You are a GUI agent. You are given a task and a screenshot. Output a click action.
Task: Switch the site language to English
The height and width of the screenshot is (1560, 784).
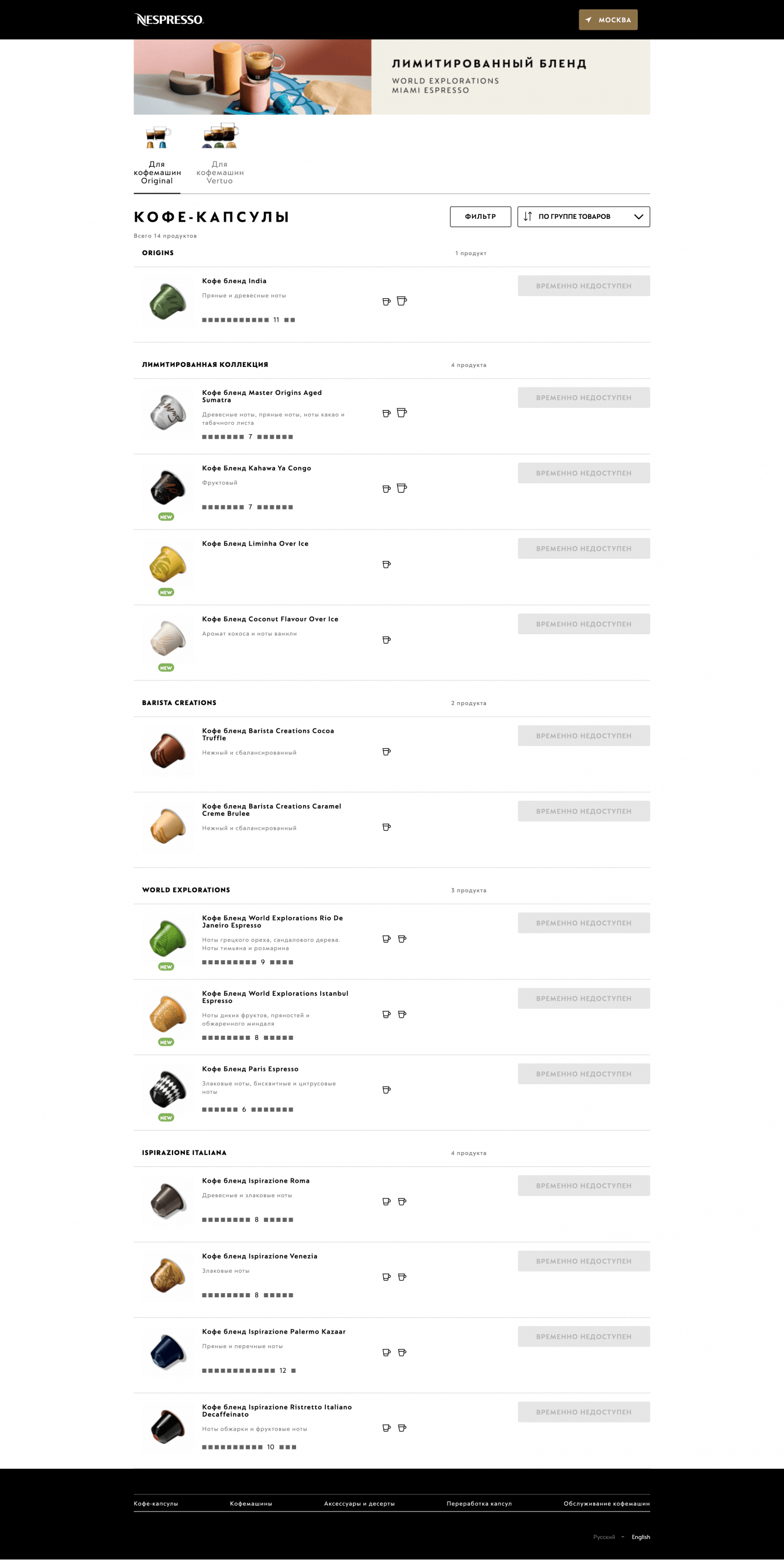[641, 1537]
